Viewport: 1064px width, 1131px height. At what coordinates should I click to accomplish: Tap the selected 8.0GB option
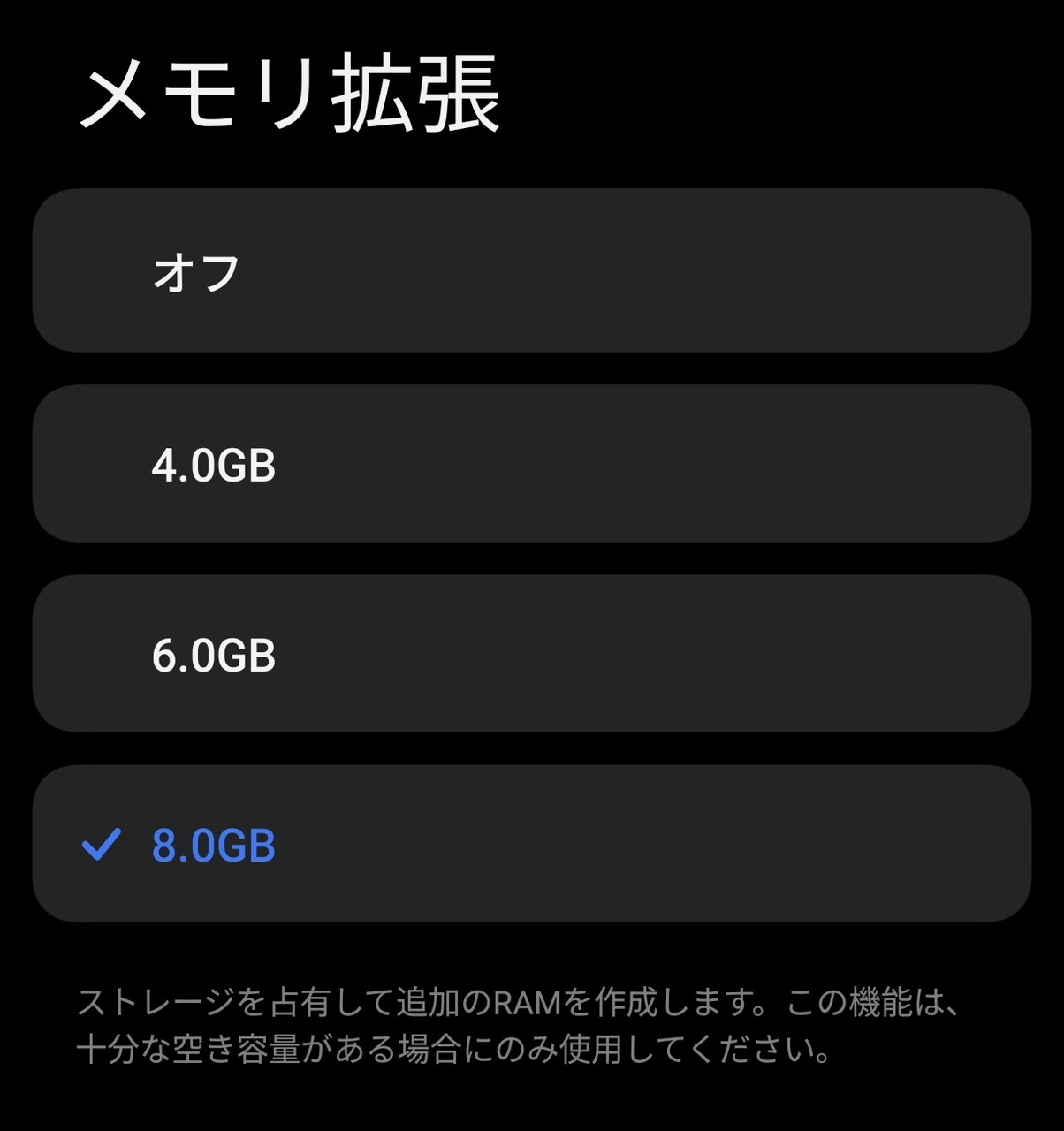tap(530, 844)
